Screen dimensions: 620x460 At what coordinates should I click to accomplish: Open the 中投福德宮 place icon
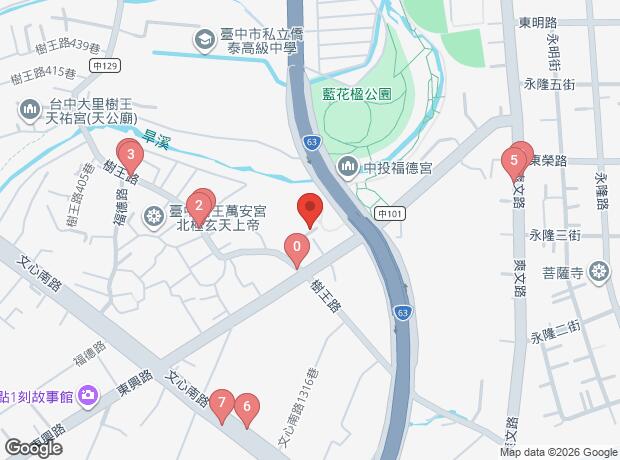click(348, 166)
